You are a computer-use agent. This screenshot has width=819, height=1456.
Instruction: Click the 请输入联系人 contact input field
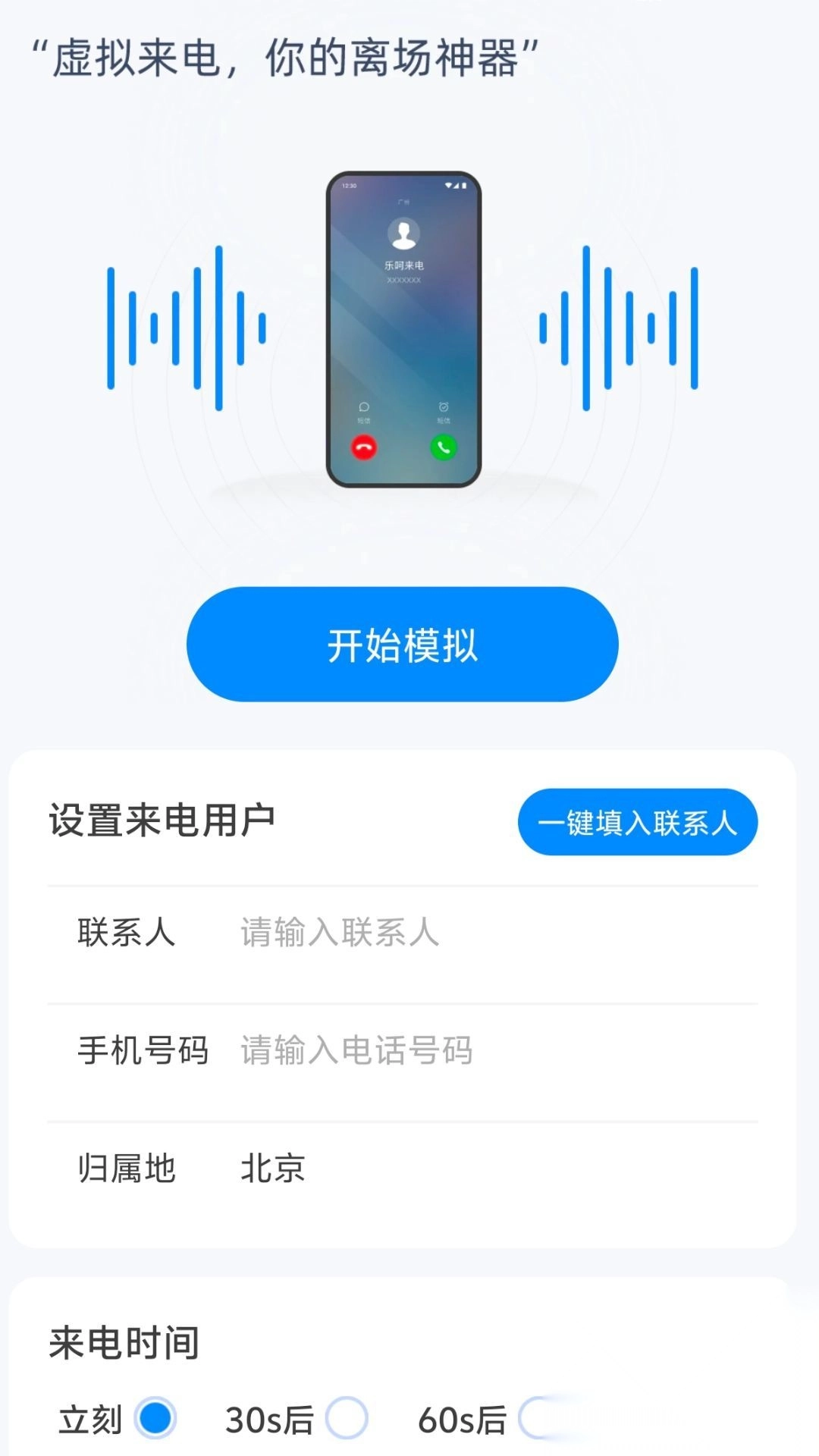(x=339, y=934)
